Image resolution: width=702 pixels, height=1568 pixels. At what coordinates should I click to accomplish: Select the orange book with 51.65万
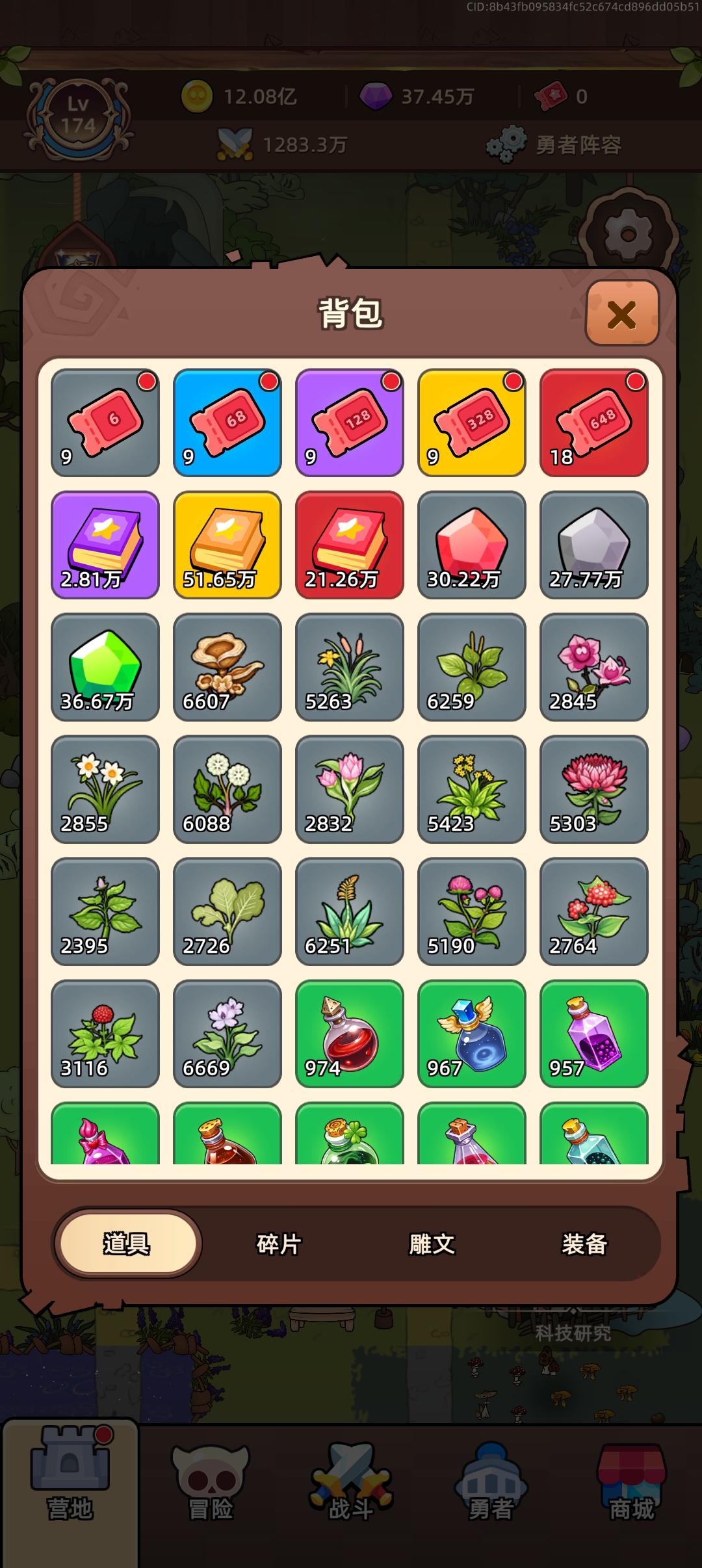(x=227, y=545)
